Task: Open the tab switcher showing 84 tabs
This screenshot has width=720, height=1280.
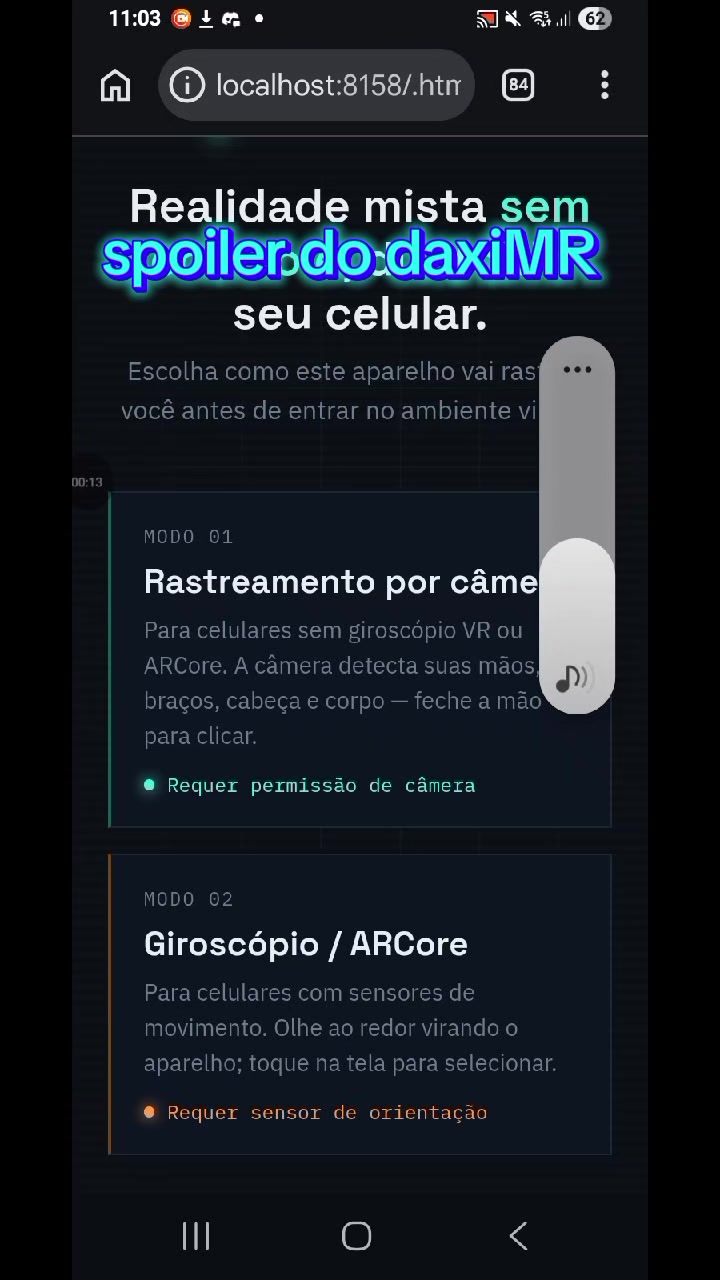Action: [x=518, y=86]
